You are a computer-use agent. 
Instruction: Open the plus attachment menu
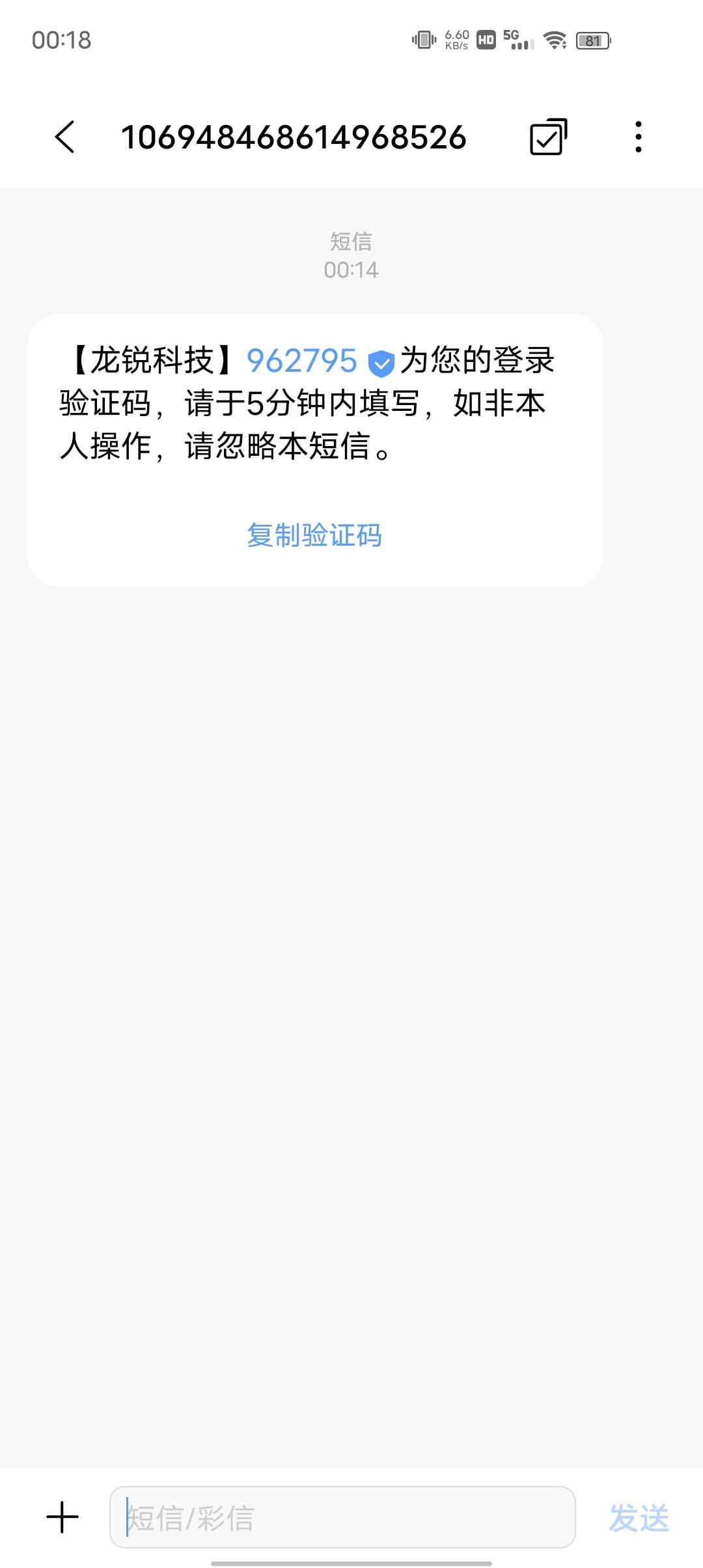pyautogui.click(x=62, y=1517)
